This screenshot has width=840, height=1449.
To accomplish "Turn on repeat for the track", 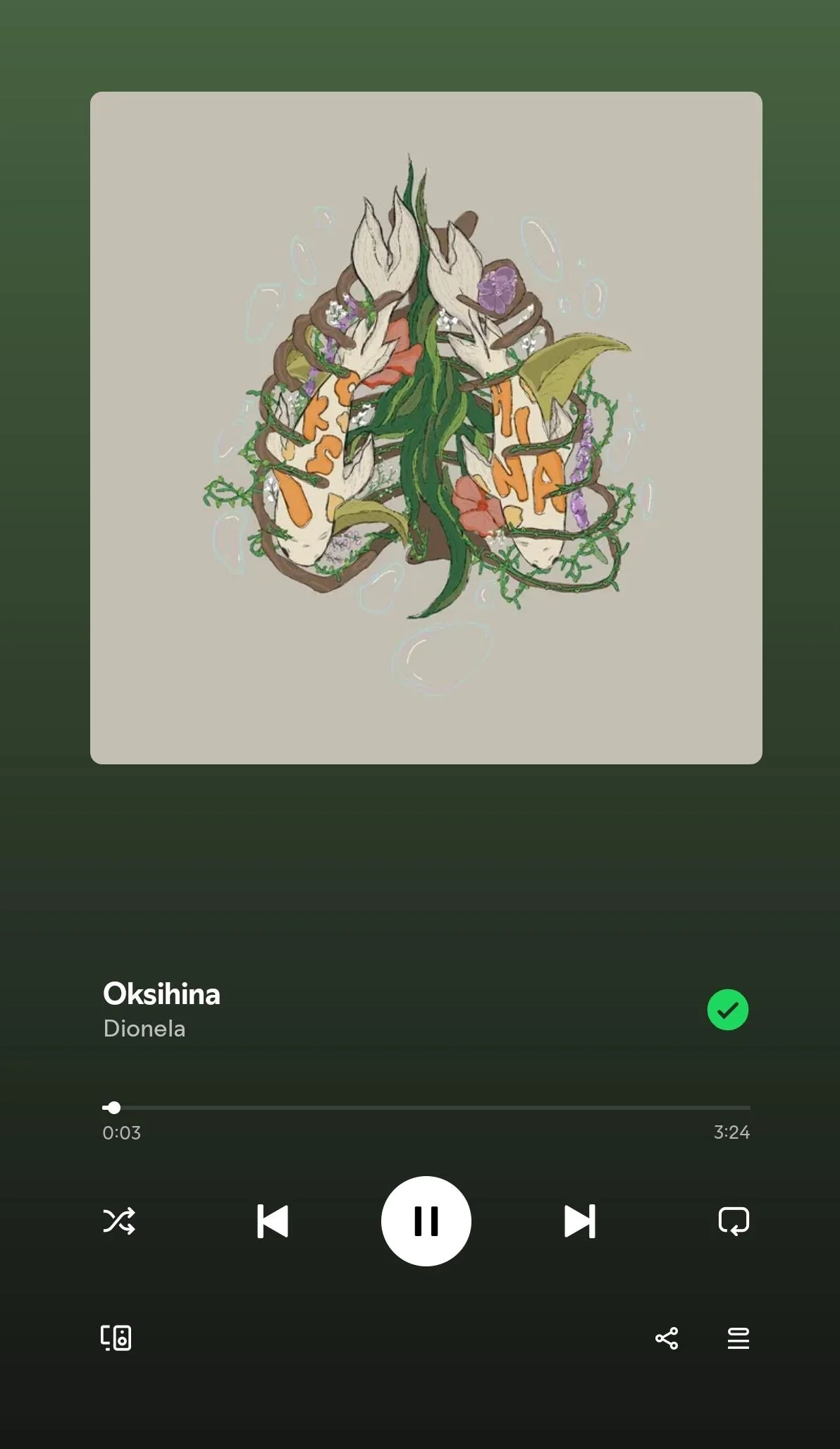I will (x=735, y=1221).
